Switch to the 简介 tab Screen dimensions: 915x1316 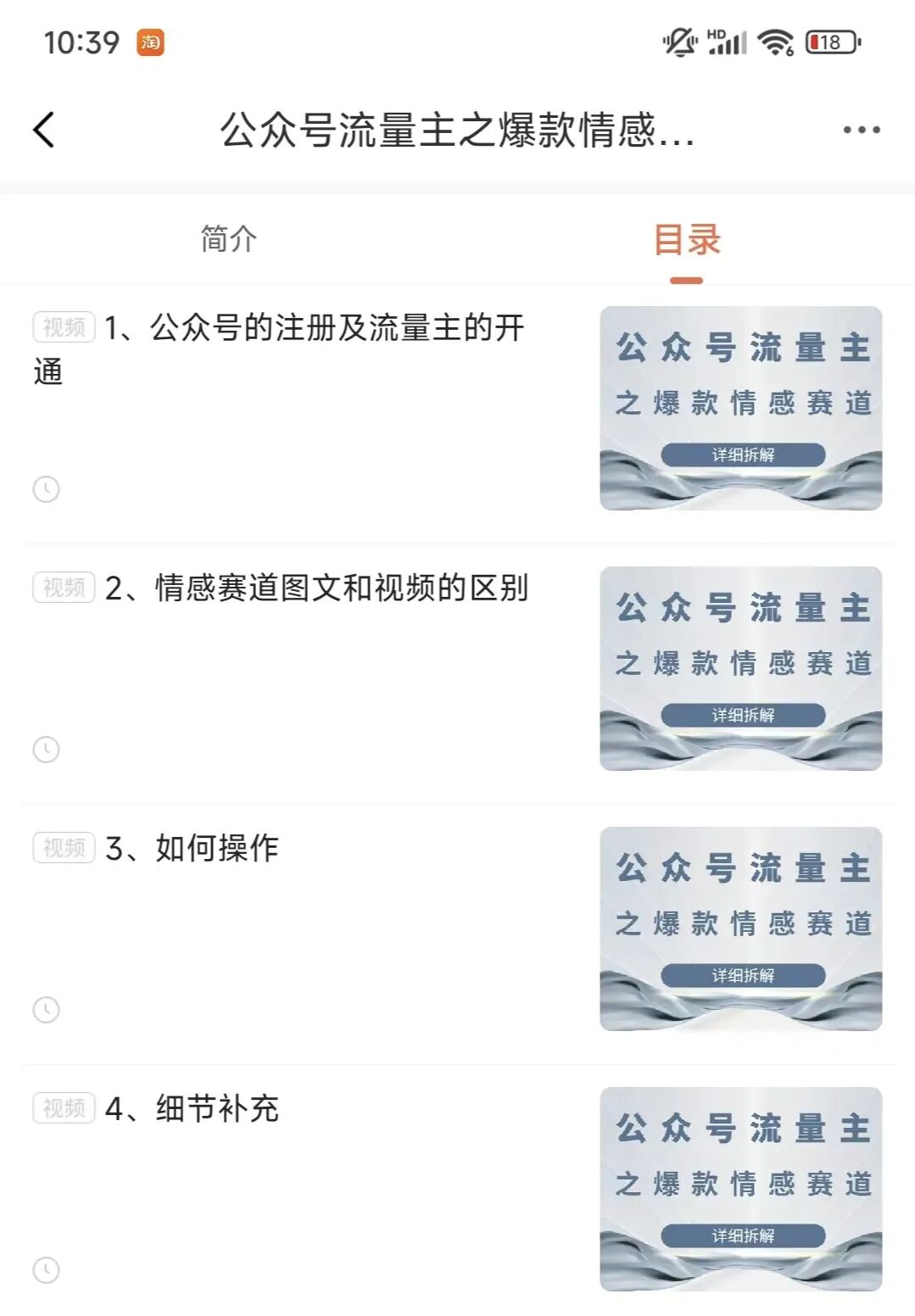point(226,242)
